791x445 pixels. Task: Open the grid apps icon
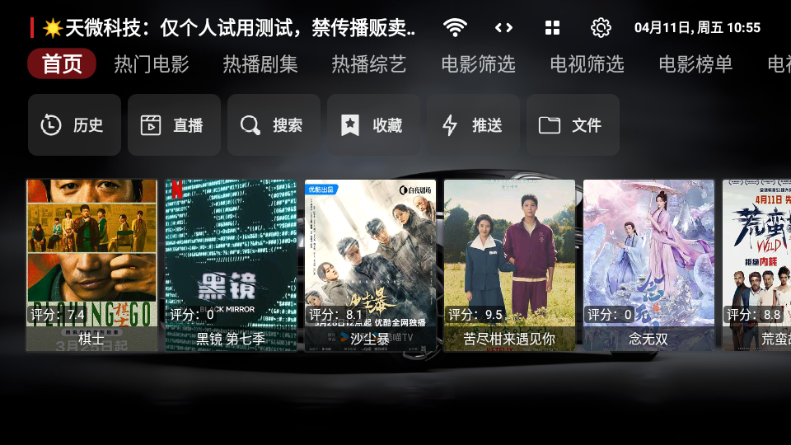coord(552,27)
